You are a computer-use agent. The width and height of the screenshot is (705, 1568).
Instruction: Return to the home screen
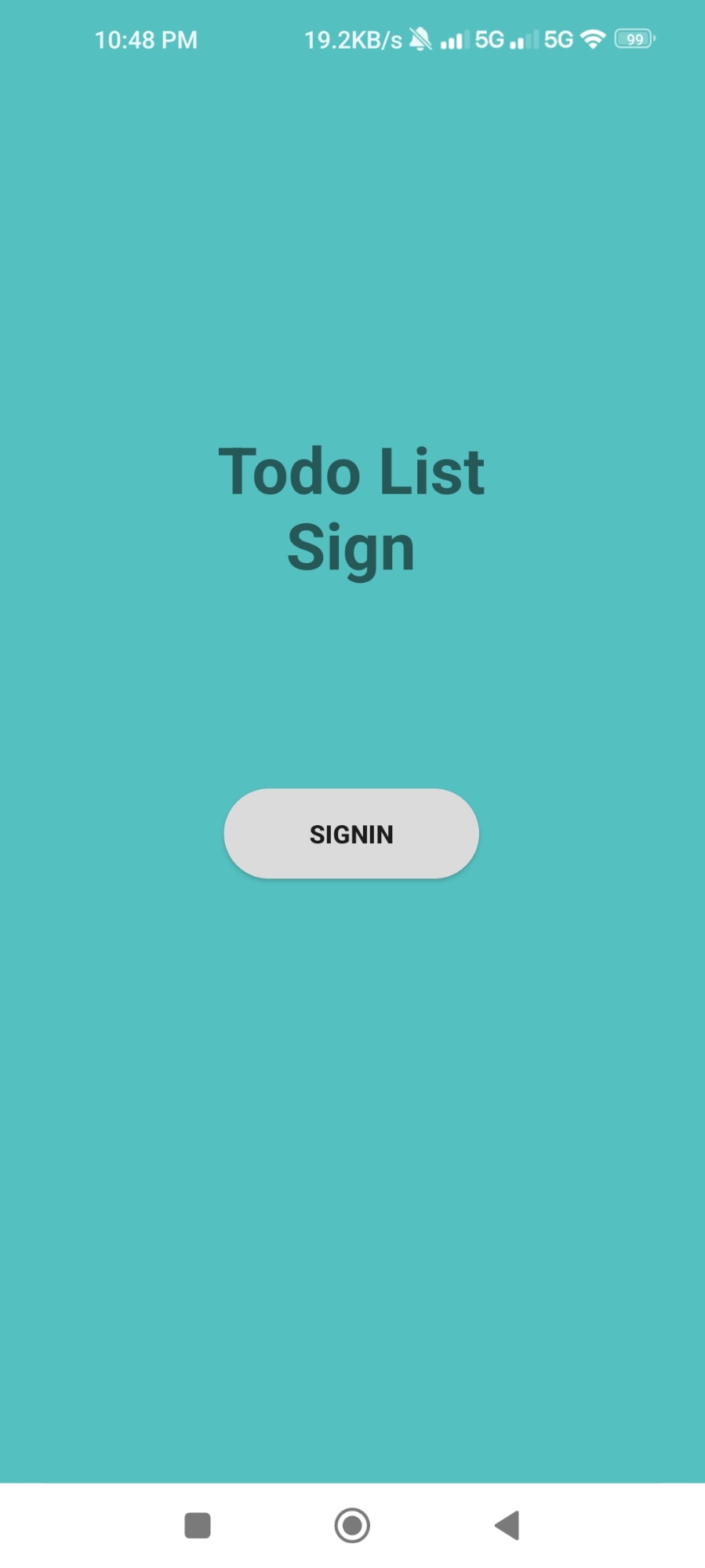(x=352, y=1526)
